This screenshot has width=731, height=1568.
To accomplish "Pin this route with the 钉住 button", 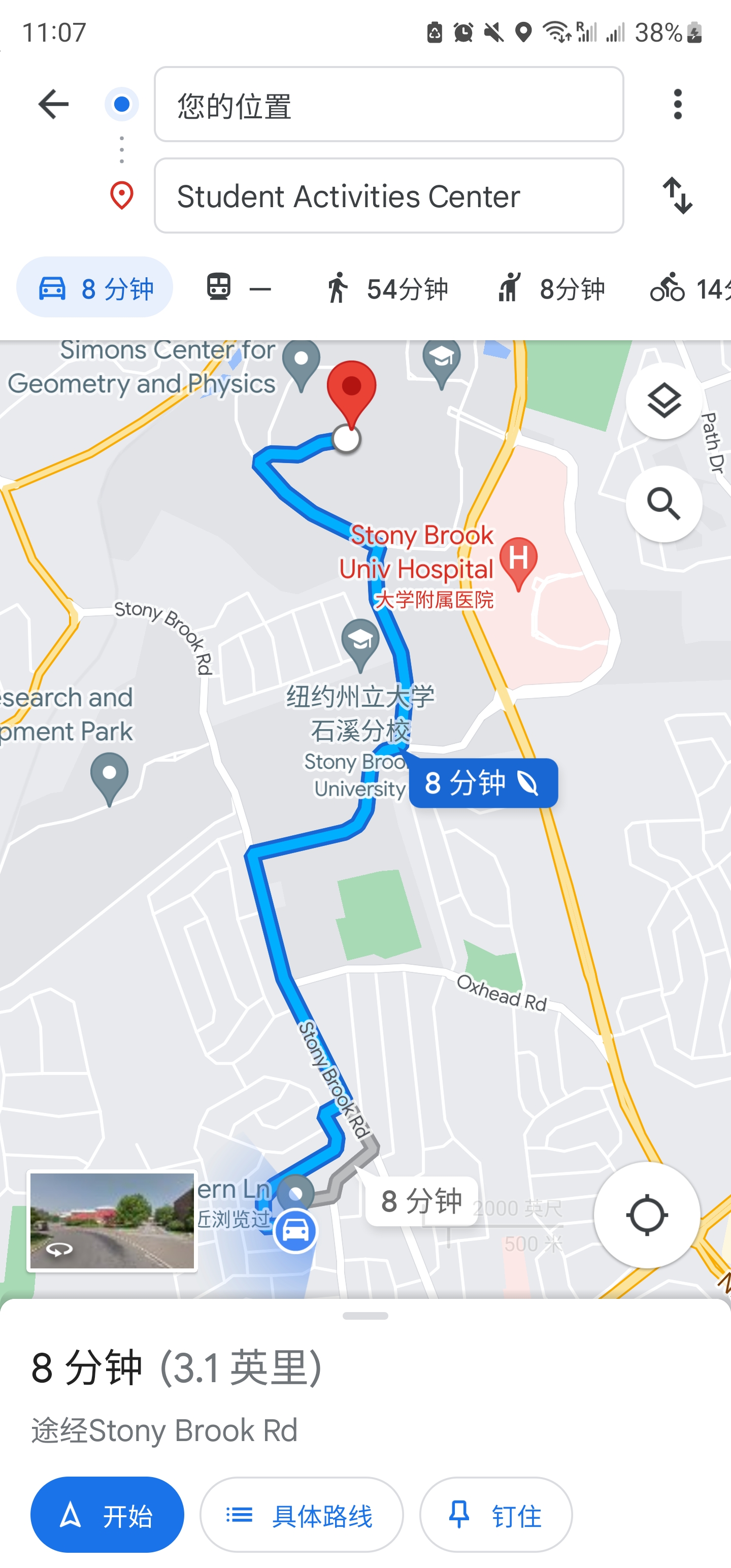I will coord(495,1515).
